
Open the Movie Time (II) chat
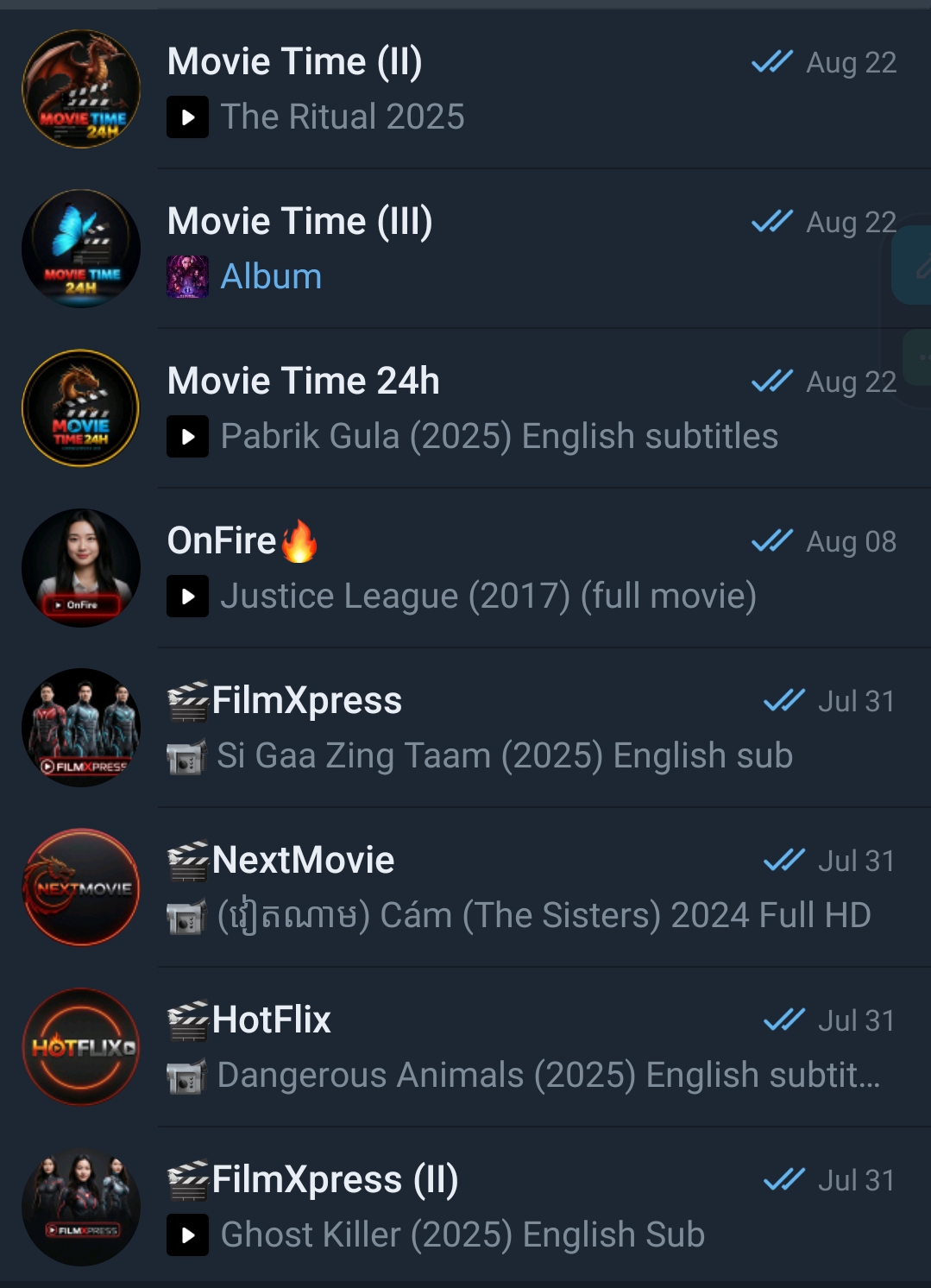coord(466,89)
